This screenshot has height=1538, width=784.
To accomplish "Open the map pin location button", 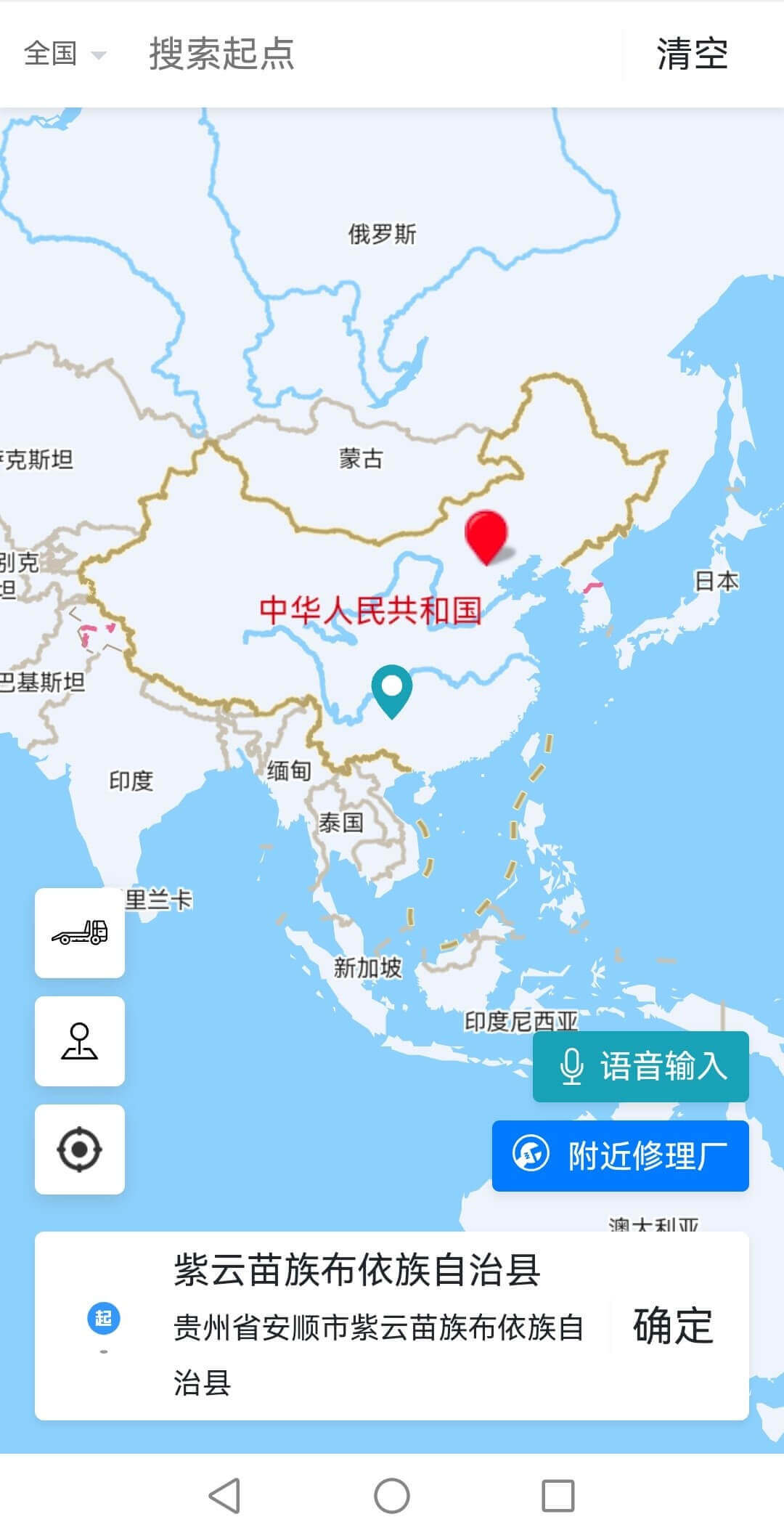I will 80,1041.
